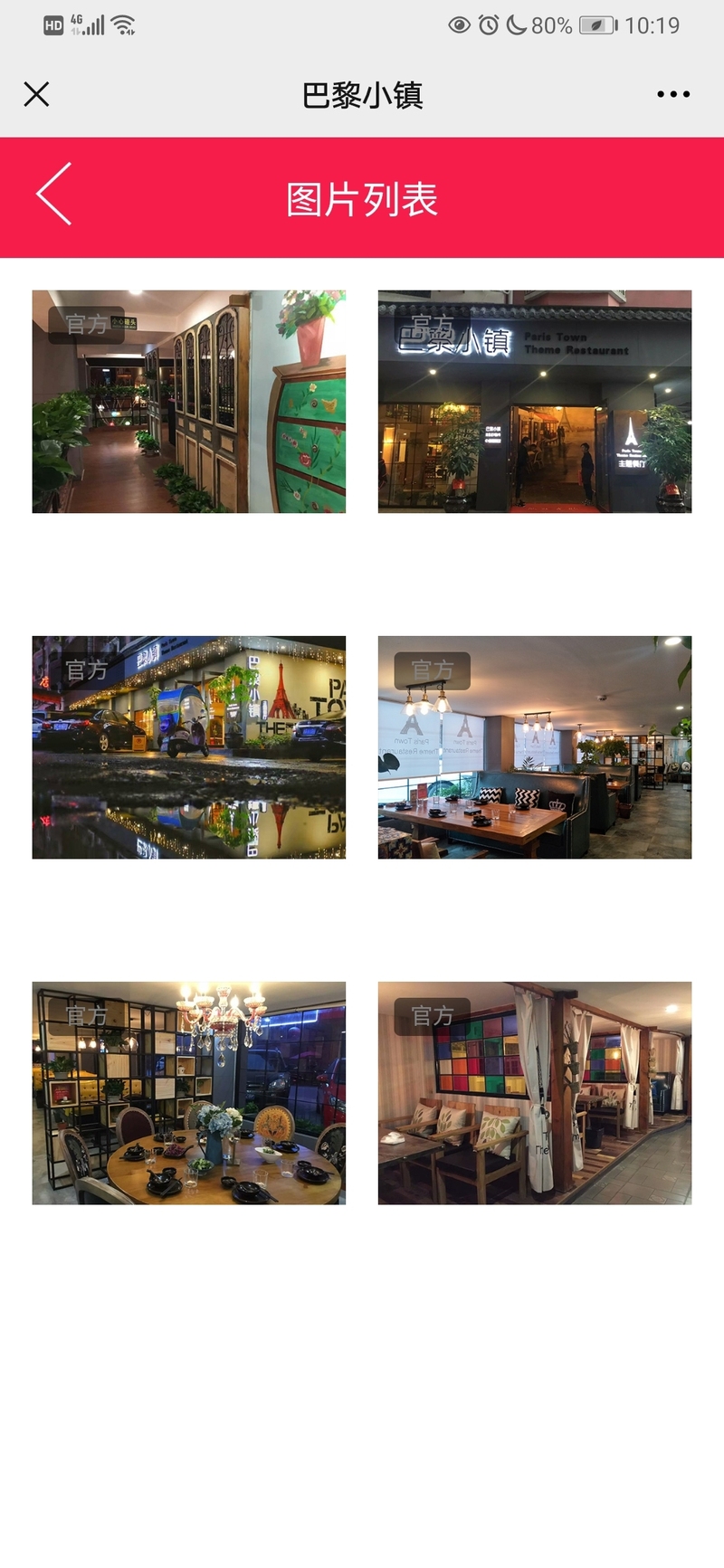Image resolution: width=724 pixels, height=1568 pixels.
Task: View the booth seating dining room photo
Action: pos(534,747)
